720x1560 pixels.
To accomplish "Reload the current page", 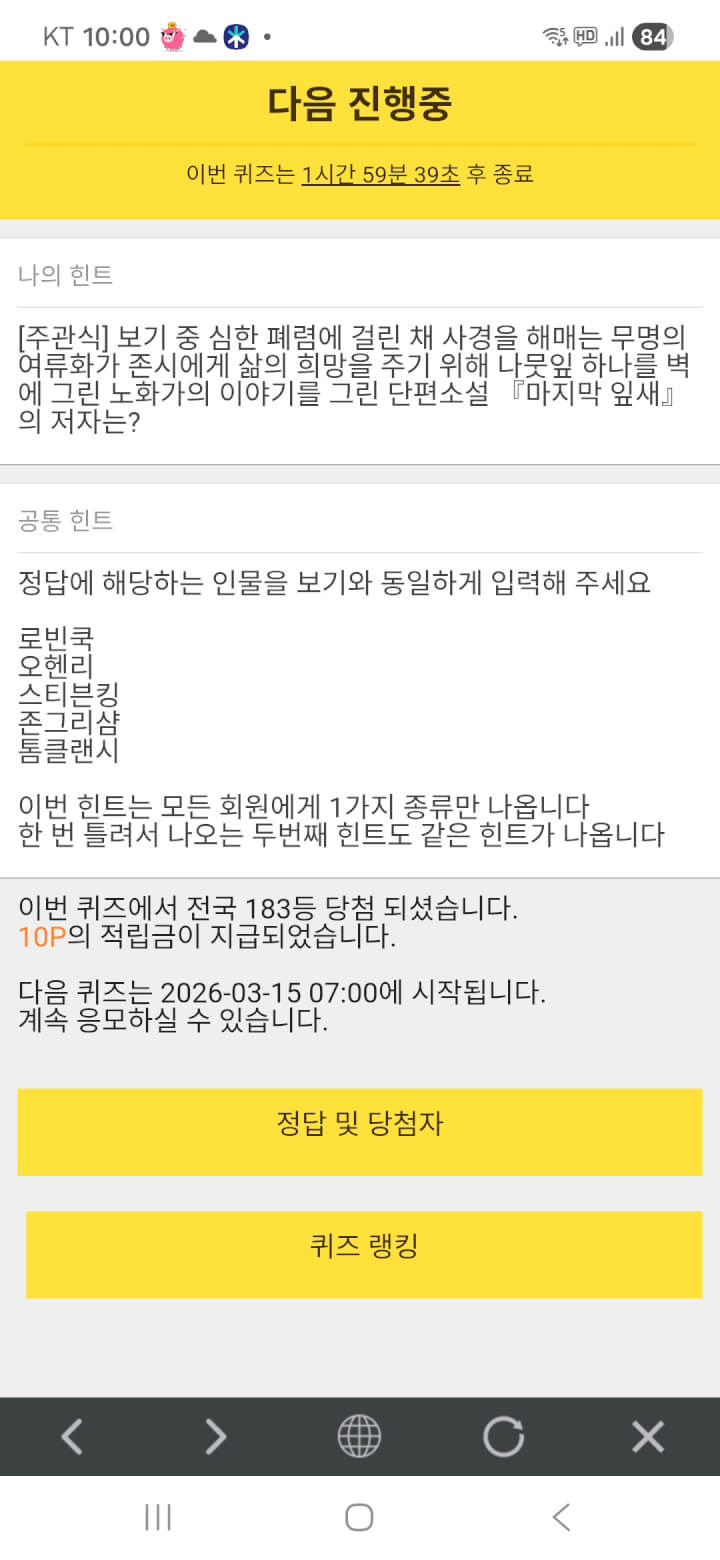I will [503, 1437].
